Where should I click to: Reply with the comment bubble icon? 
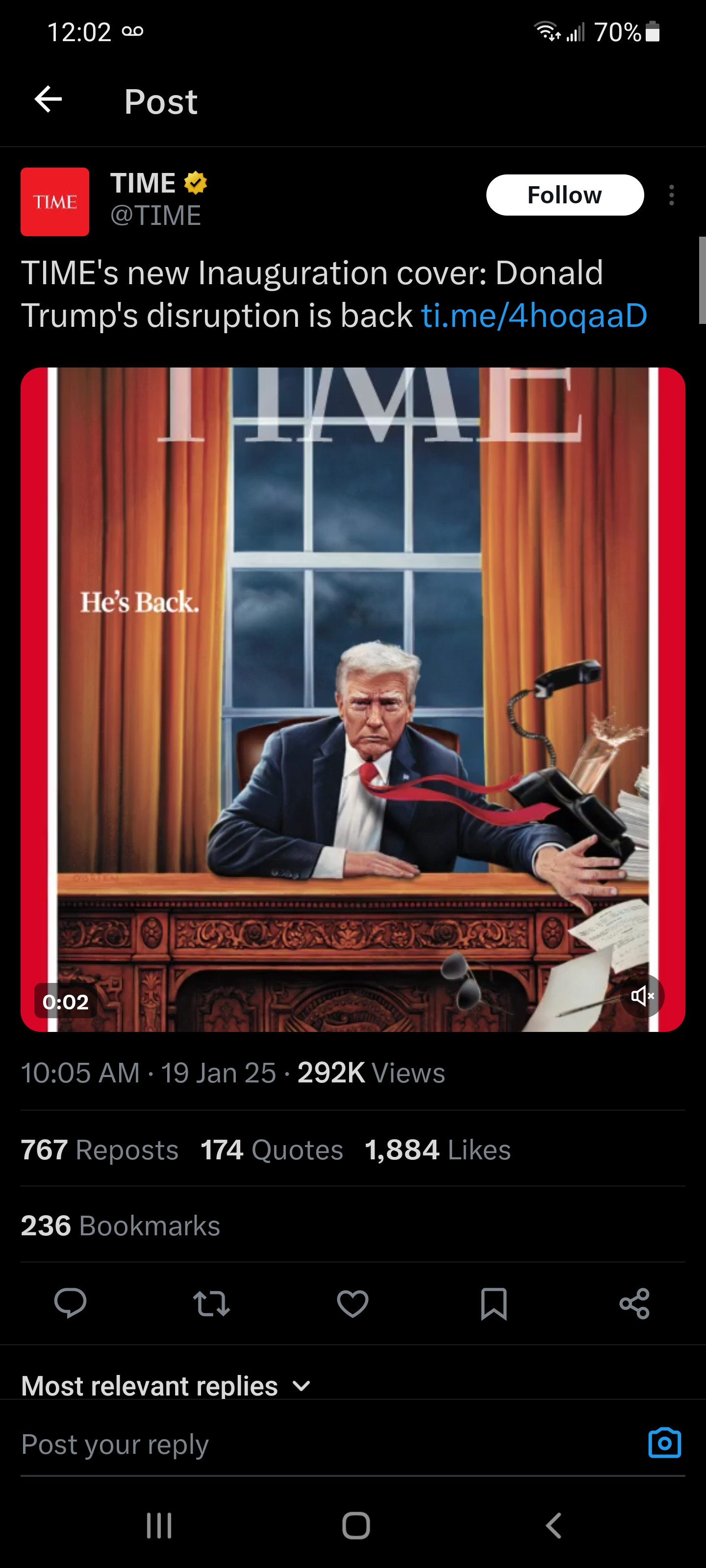(x=70, y=1303)
